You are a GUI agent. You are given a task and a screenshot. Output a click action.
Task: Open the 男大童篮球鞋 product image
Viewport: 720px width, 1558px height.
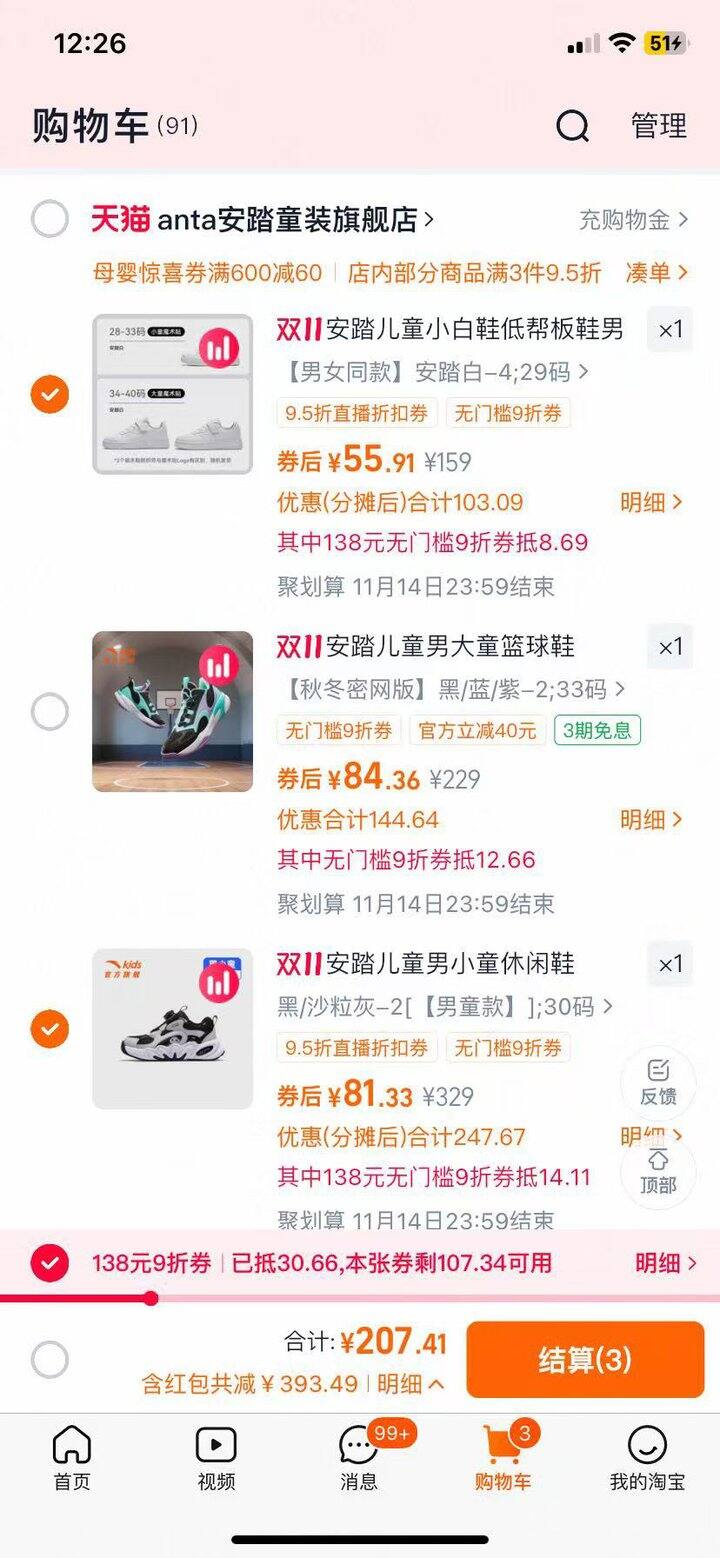(172, 712)
